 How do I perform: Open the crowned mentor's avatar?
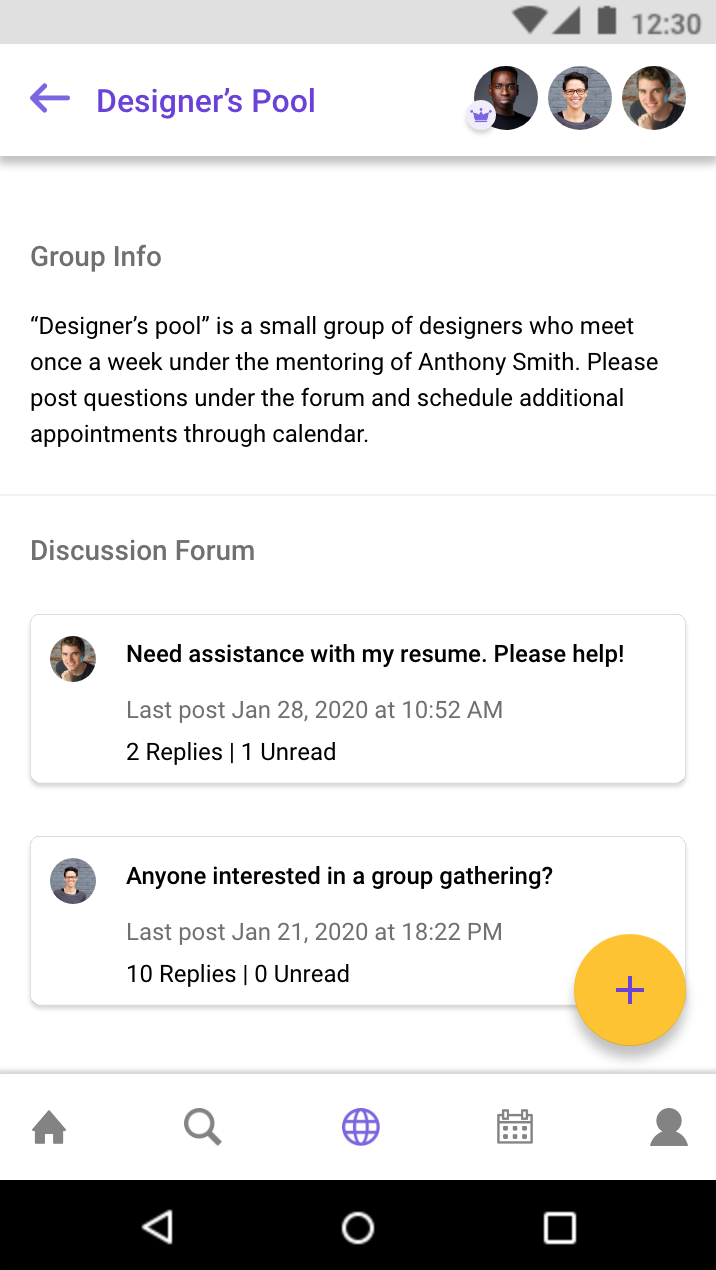click(x=506, y=98)
